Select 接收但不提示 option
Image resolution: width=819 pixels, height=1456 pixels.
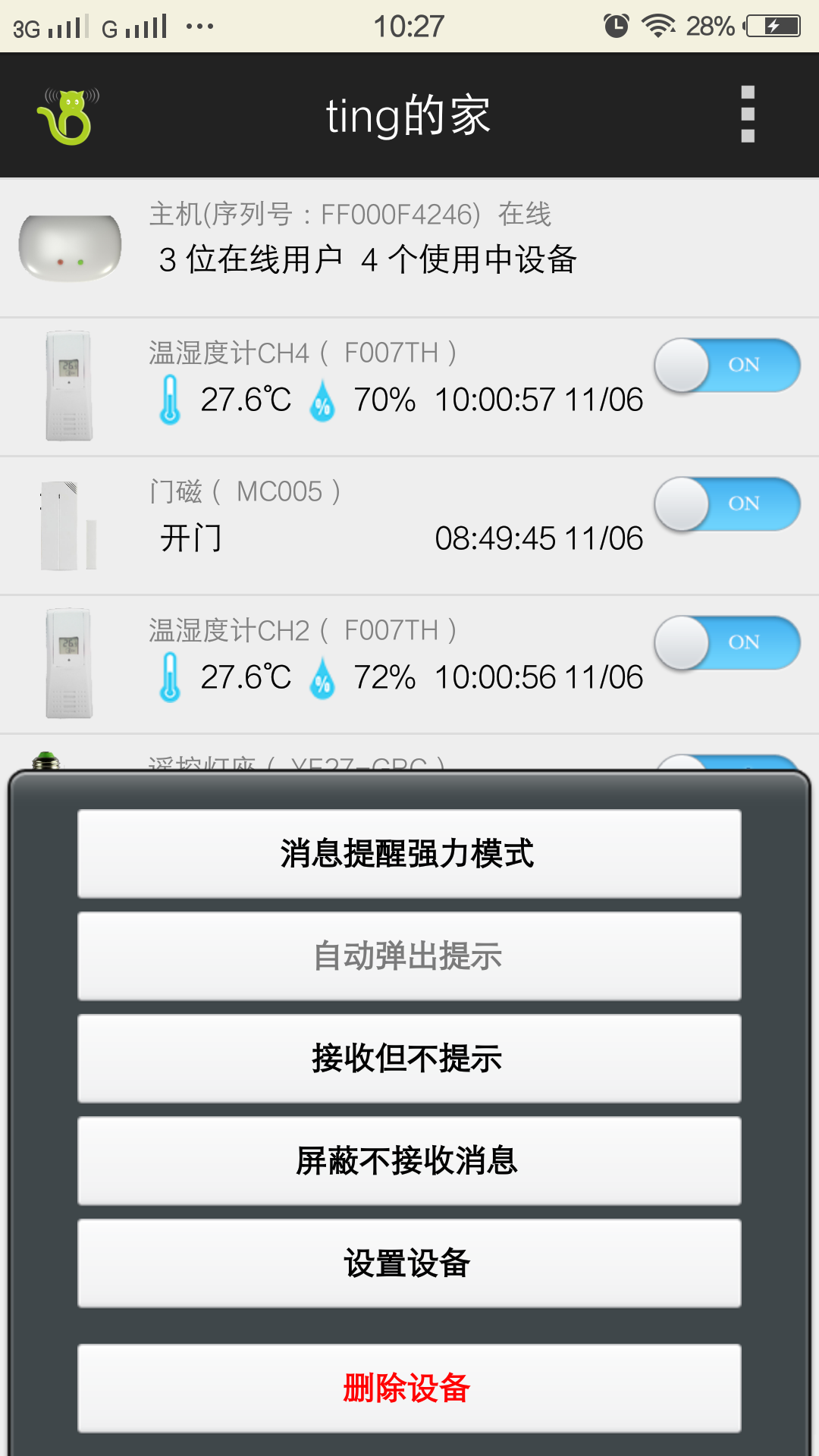pos(409,1059)
